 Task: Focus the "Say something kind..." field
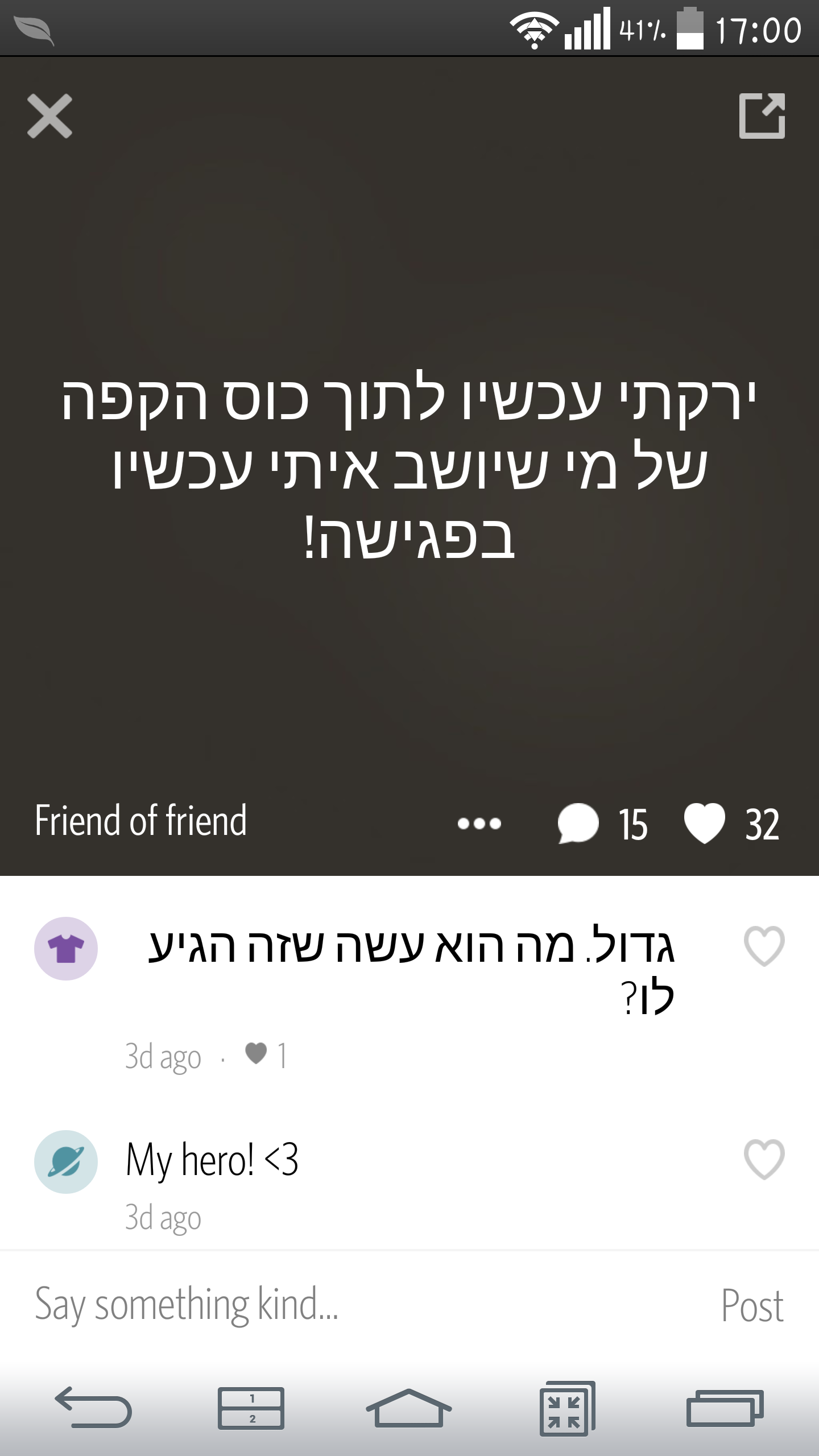[x=341, y=1305]
